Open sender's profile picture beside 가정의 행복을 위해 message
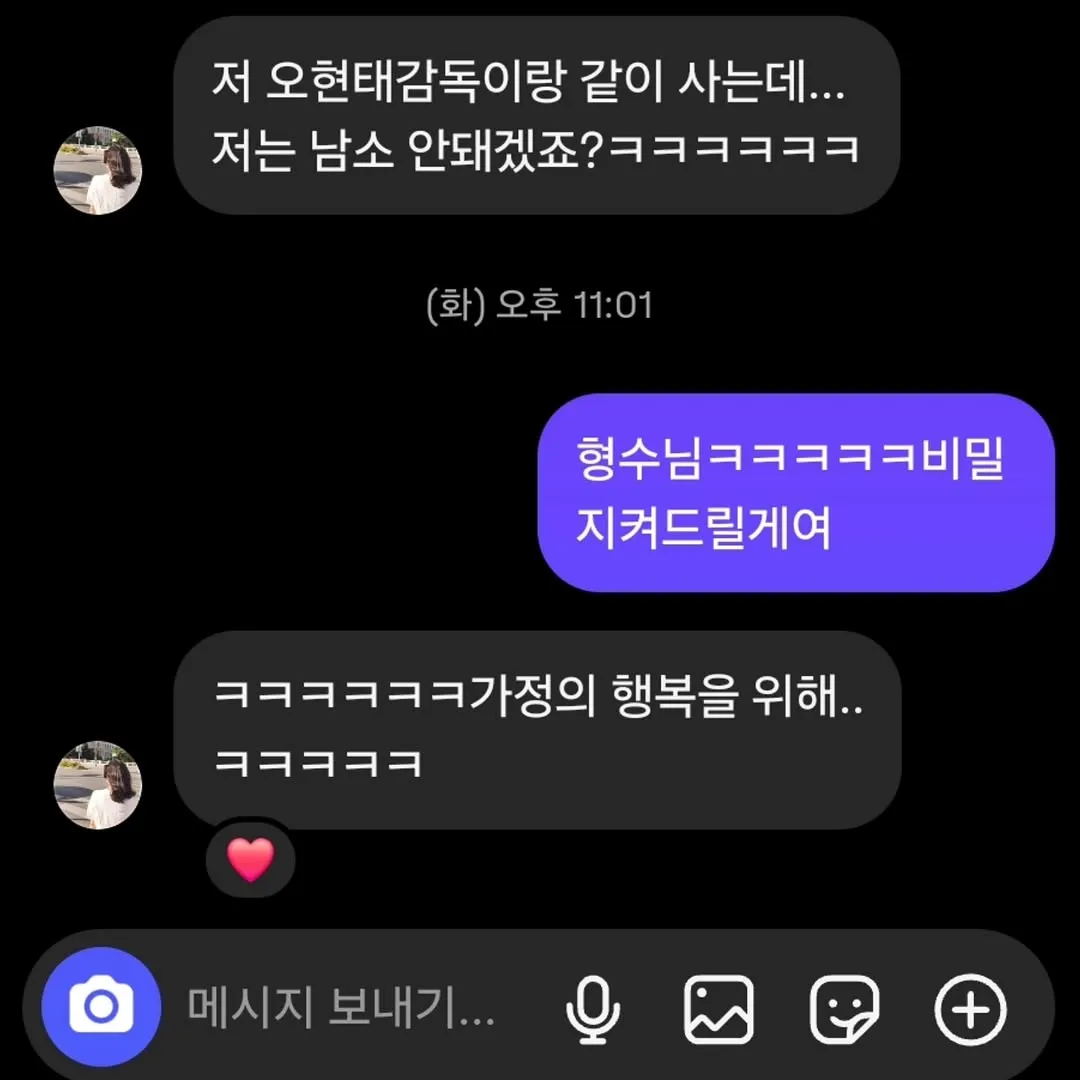The height and width of the screenshot is (1080, 1080). coord(97,785)
